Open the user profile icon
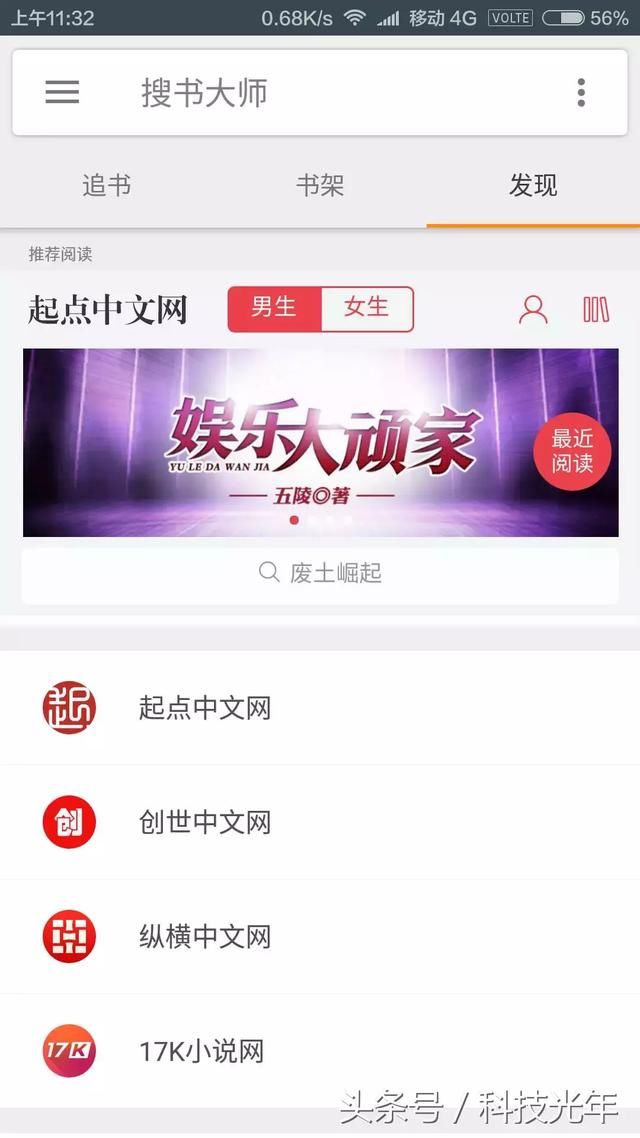The height and width of the screenshot is (1138, 640). (x=533, y=309)
